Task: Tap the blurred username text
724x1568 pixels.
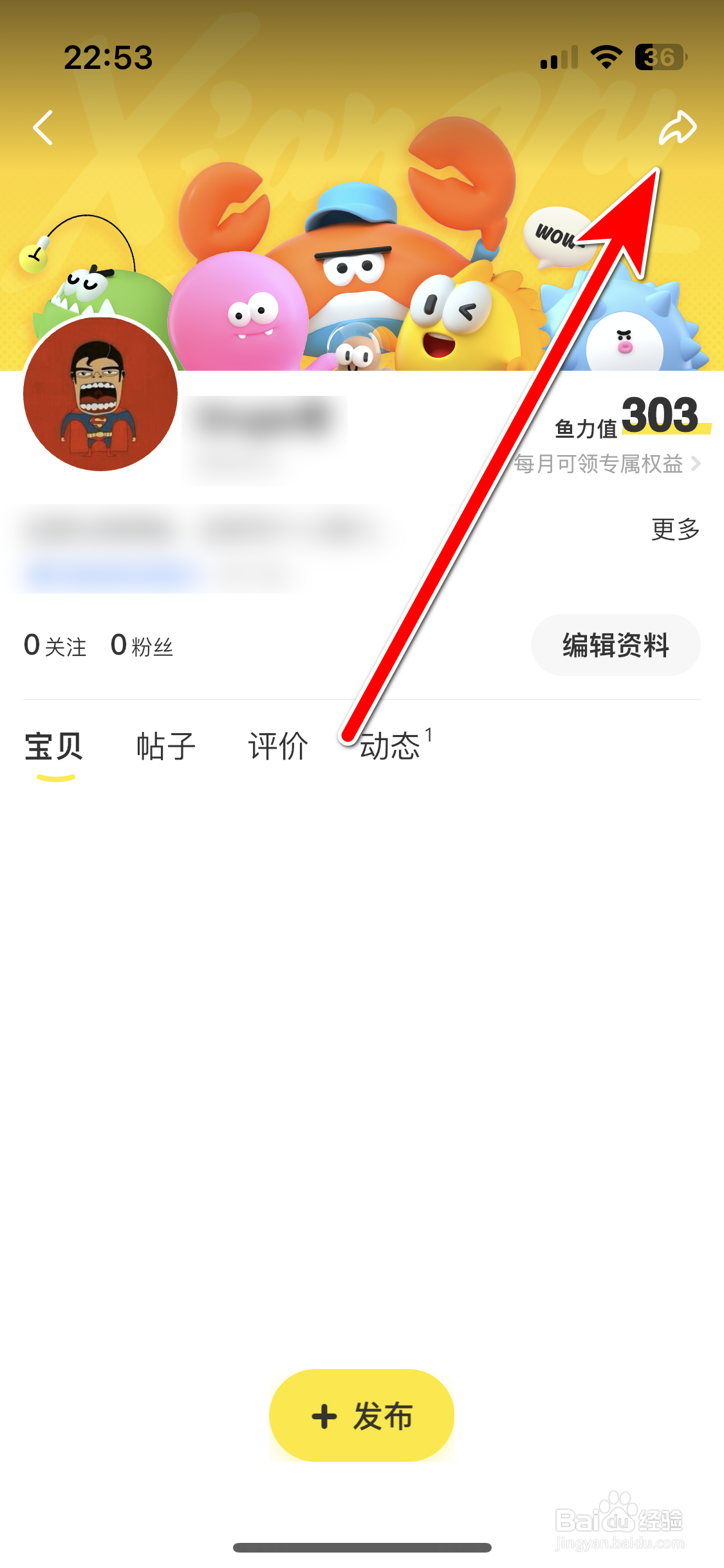Action: pos(264,418)
